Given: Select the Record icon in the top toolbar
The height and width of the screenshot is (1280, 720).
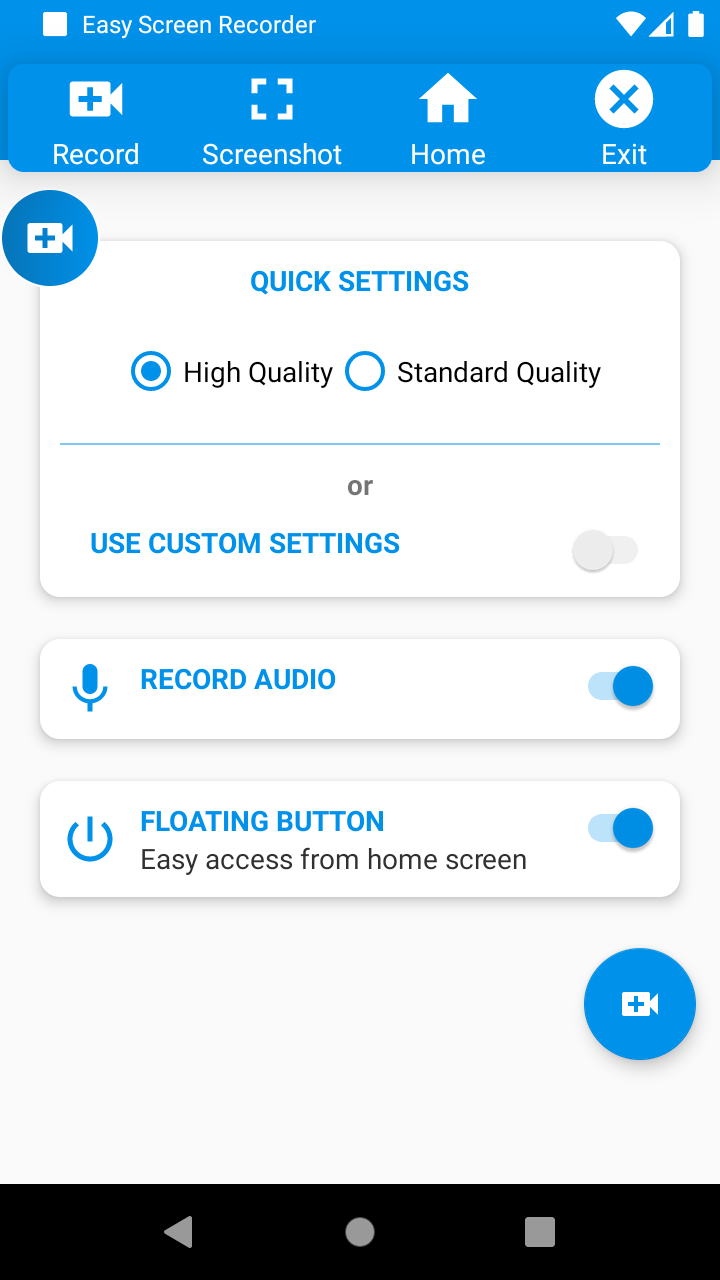Looking at the screenshot, I should point(95,99).
